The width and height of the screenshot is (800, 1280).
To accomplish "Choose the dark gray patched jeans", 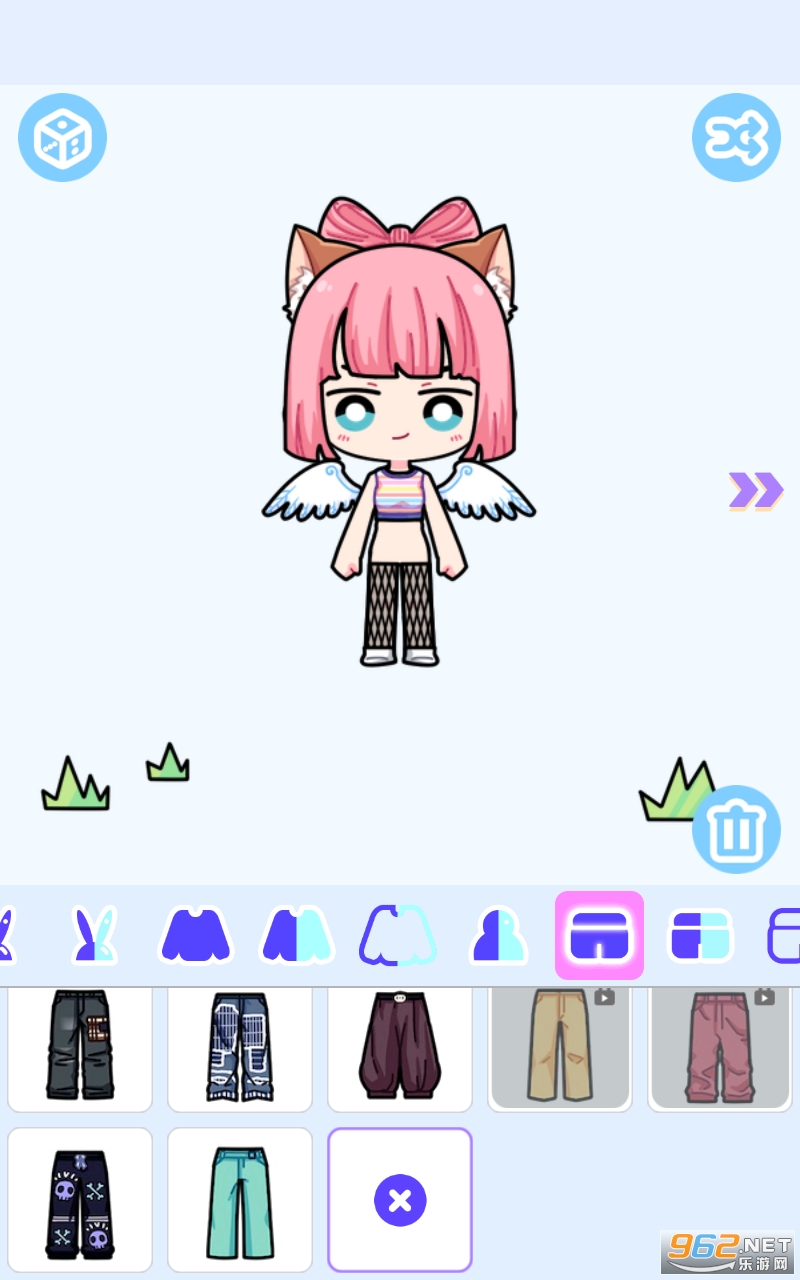I will click(80, 1045).
